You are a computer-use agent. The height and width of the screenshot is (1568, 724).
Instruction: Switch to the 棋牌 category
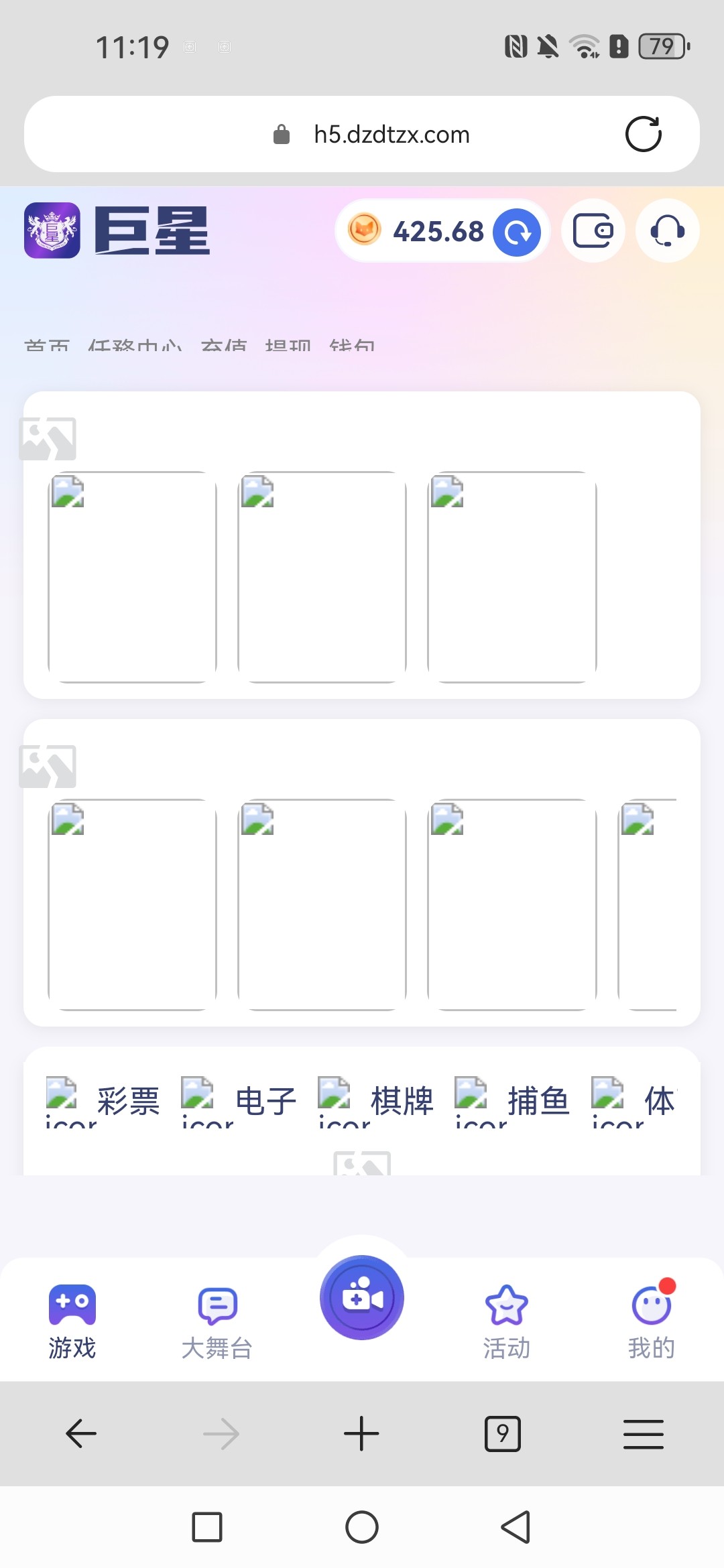click(402, 1101)
